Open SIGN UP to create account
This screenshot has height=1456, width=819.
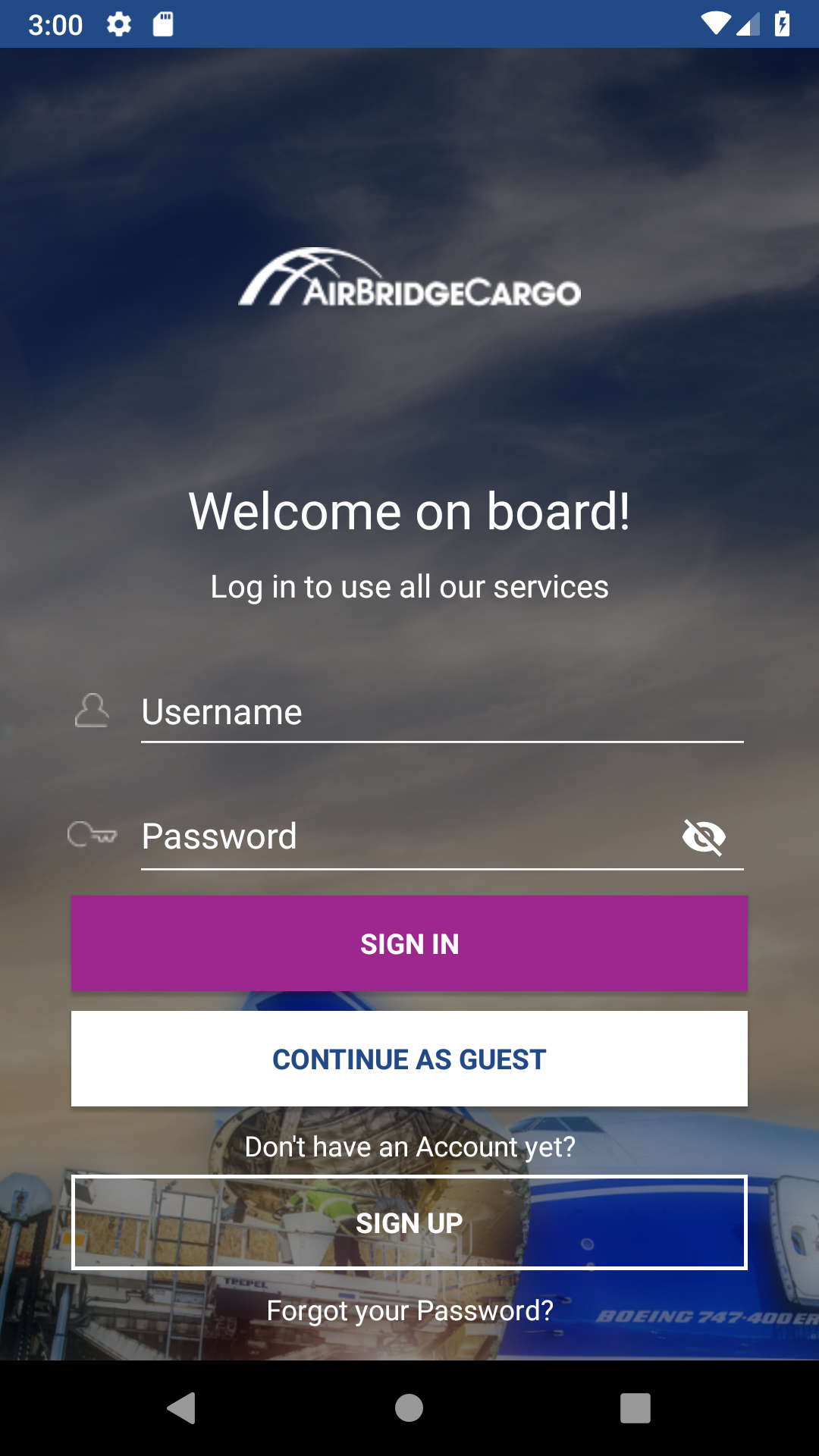[x=409, y=1222]
